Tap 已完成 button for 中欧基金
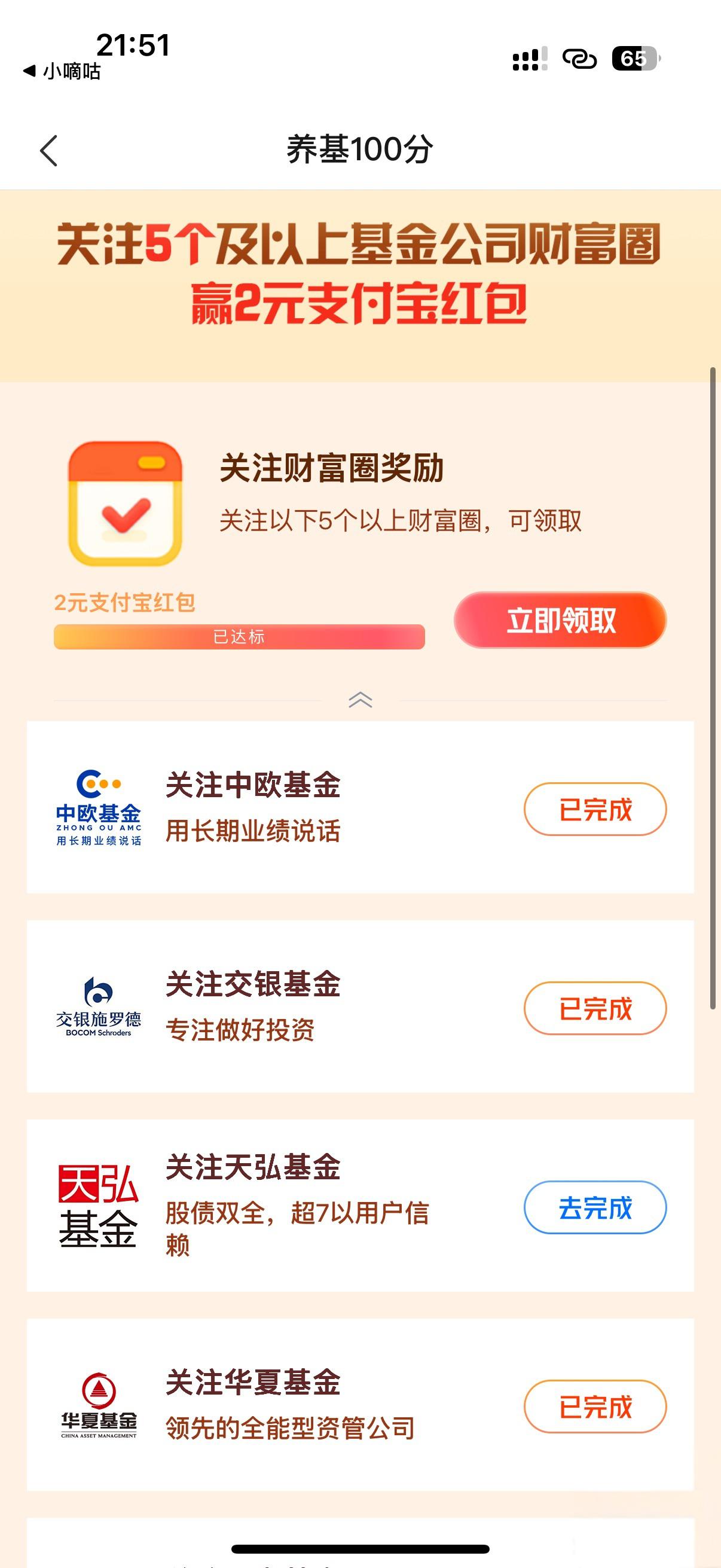 [x=594, y=810]
